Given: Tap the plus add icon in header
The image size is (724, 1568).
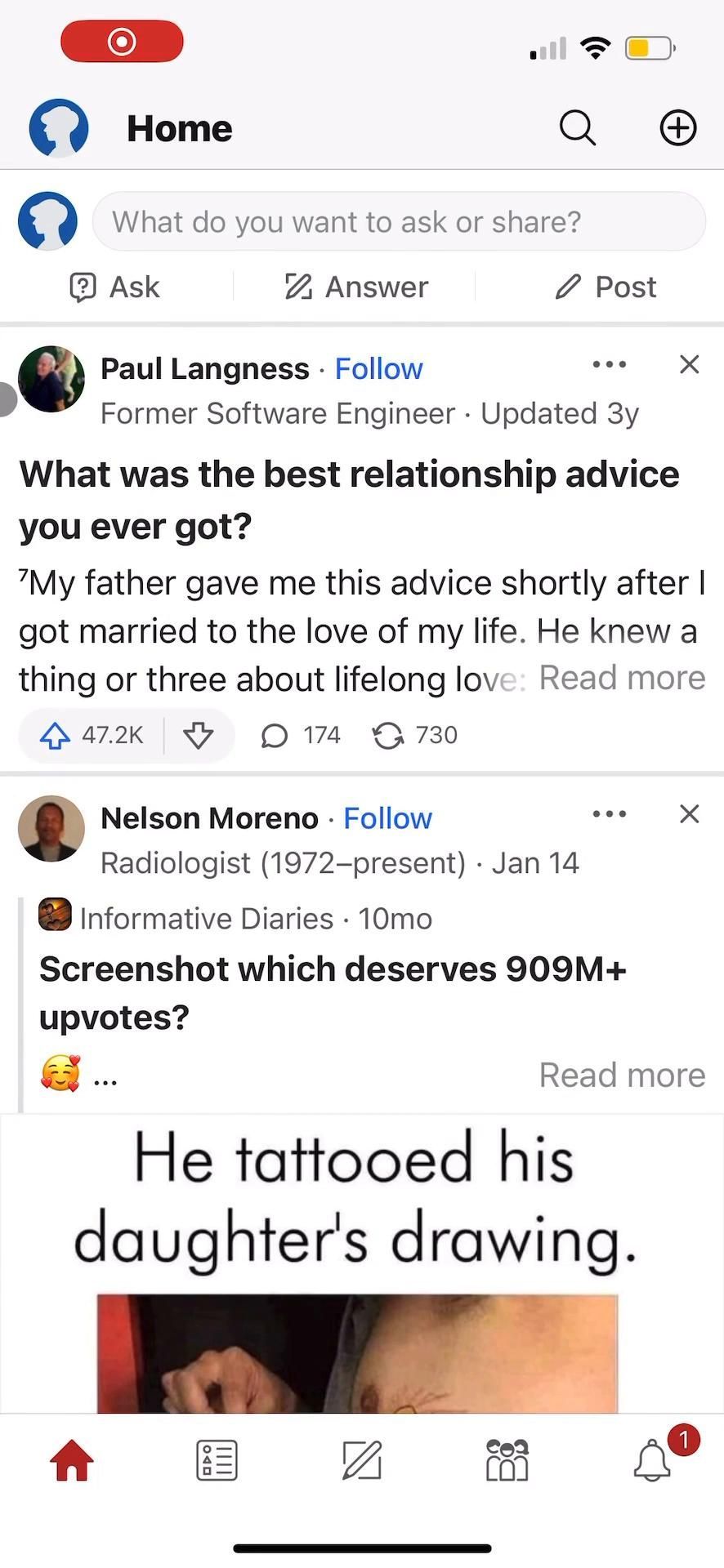Looking at the screenshot, I should click(677, 128).
